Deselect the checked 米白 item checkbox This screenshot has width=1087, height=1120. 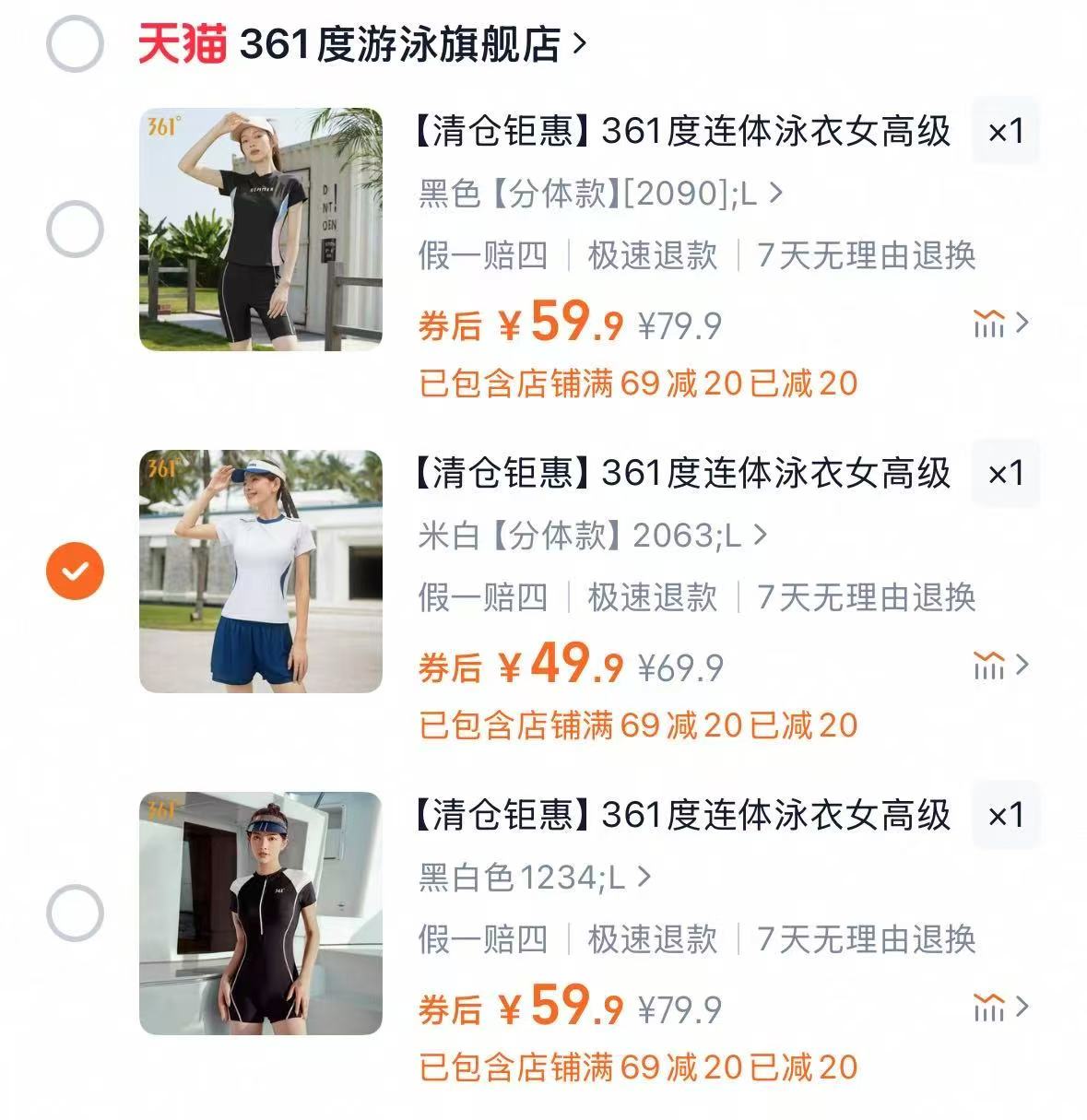pos(74,570)
